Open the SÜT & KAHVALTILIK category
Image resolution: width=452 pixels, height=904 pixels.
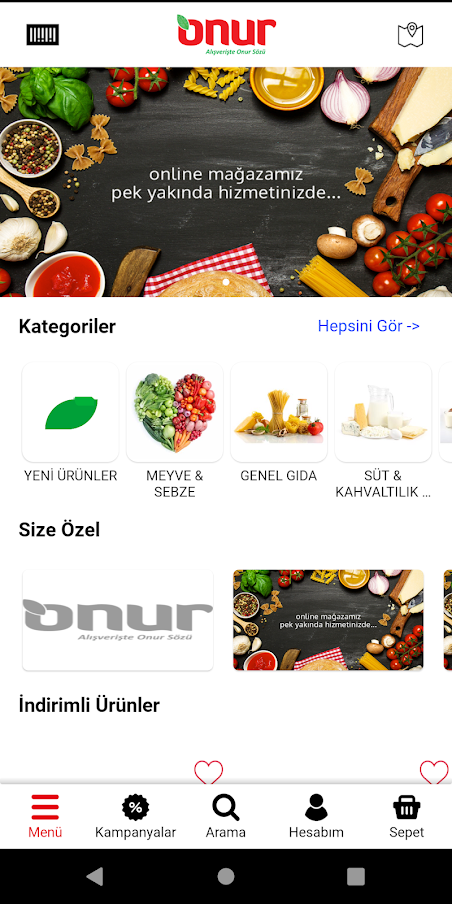383,431
